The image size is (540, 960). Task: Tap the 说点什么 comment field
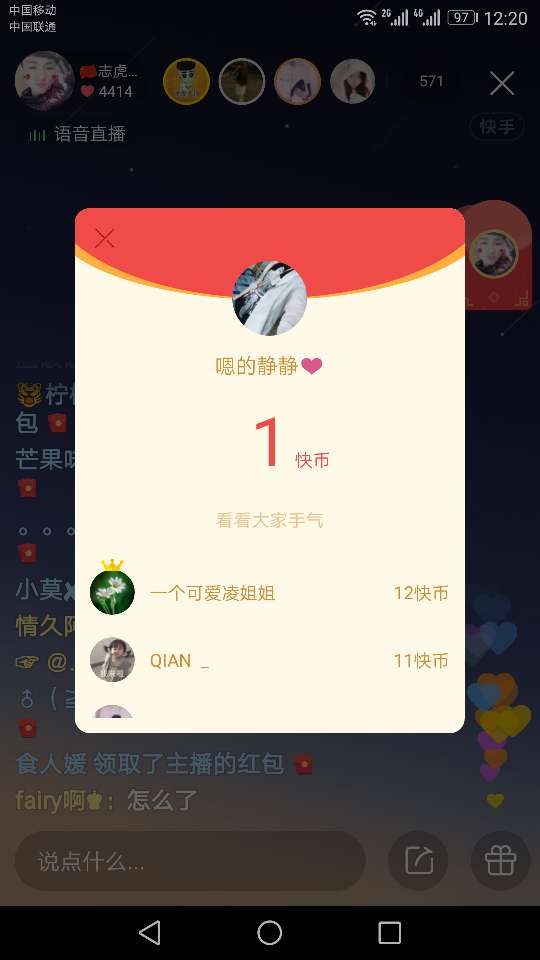tap(190, 861)
